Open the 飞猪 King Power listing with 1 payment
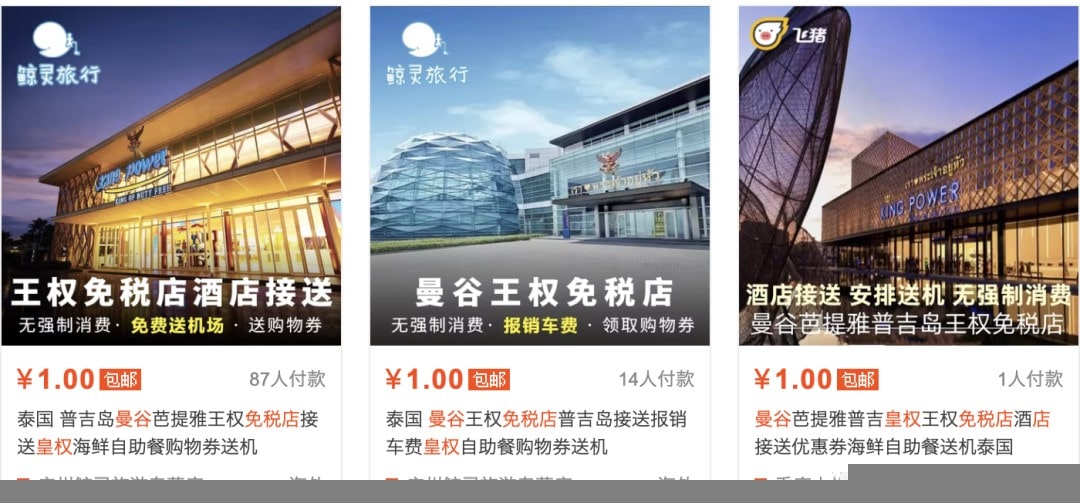Image resolution: width=1080 pixels, height=503 pixels. [908, 176]
